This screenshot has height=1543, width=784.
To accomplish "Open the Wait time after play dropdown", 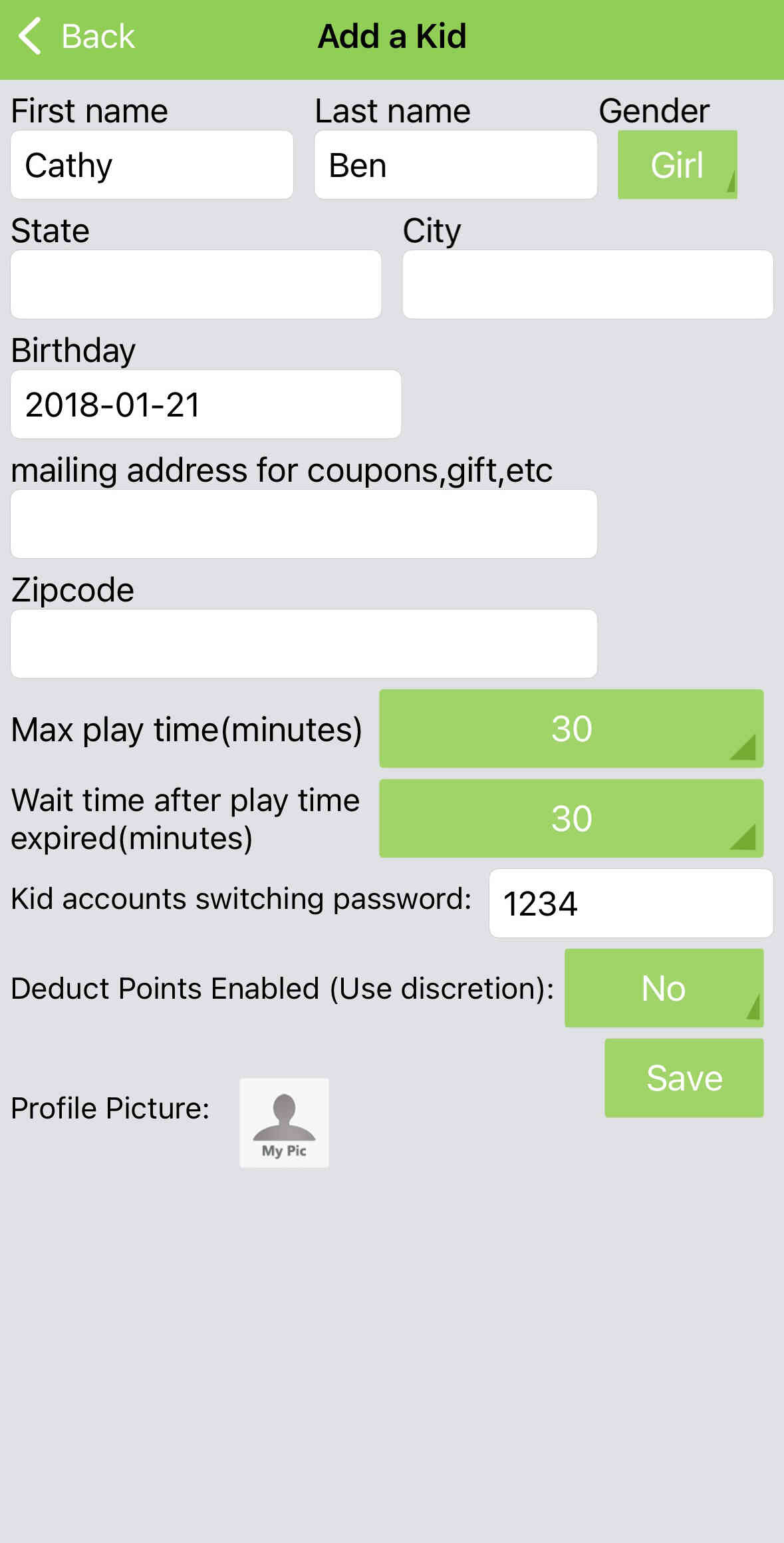I will [x=571, y=818].
